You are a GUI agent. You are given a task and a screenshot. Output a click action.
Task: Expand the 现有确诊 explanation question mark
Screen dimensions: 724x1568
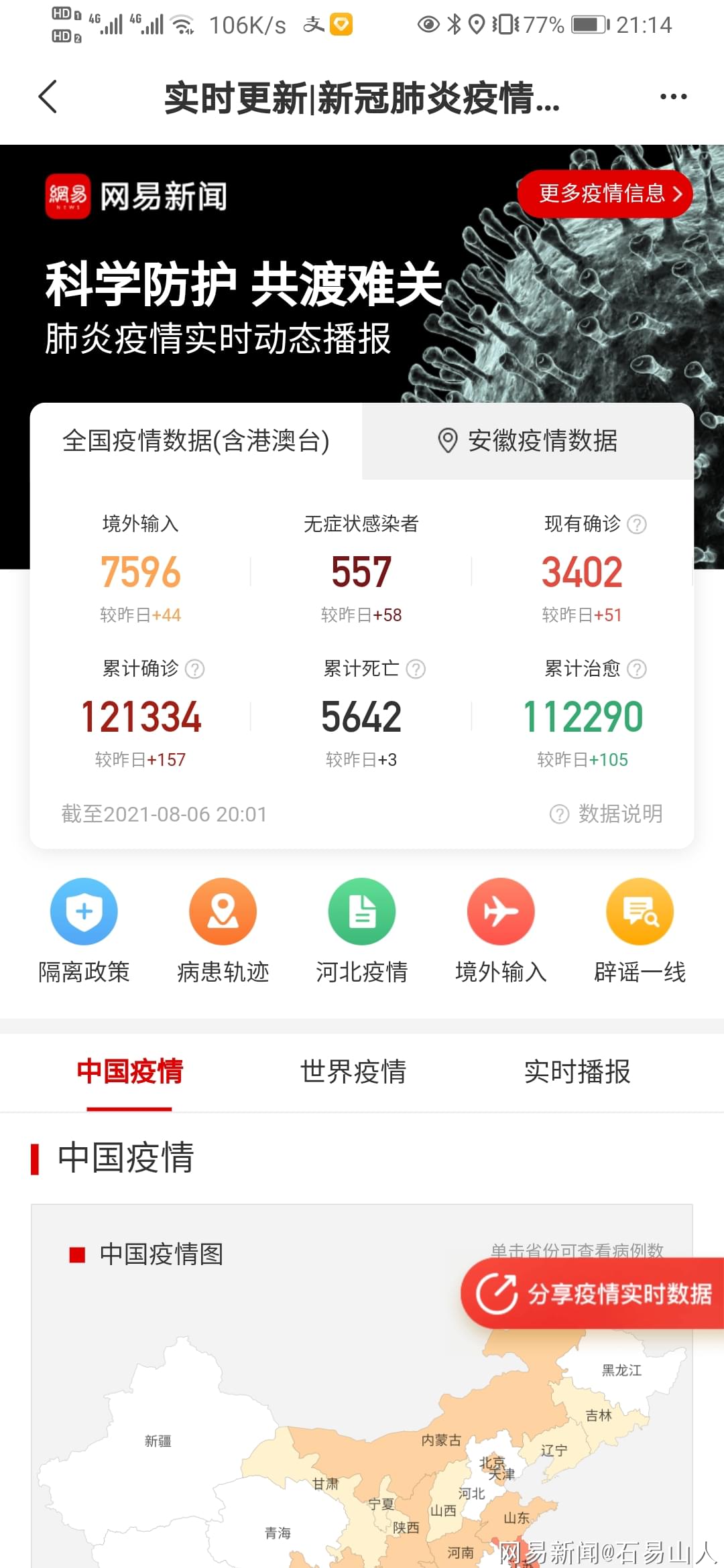tap(636, 525)
